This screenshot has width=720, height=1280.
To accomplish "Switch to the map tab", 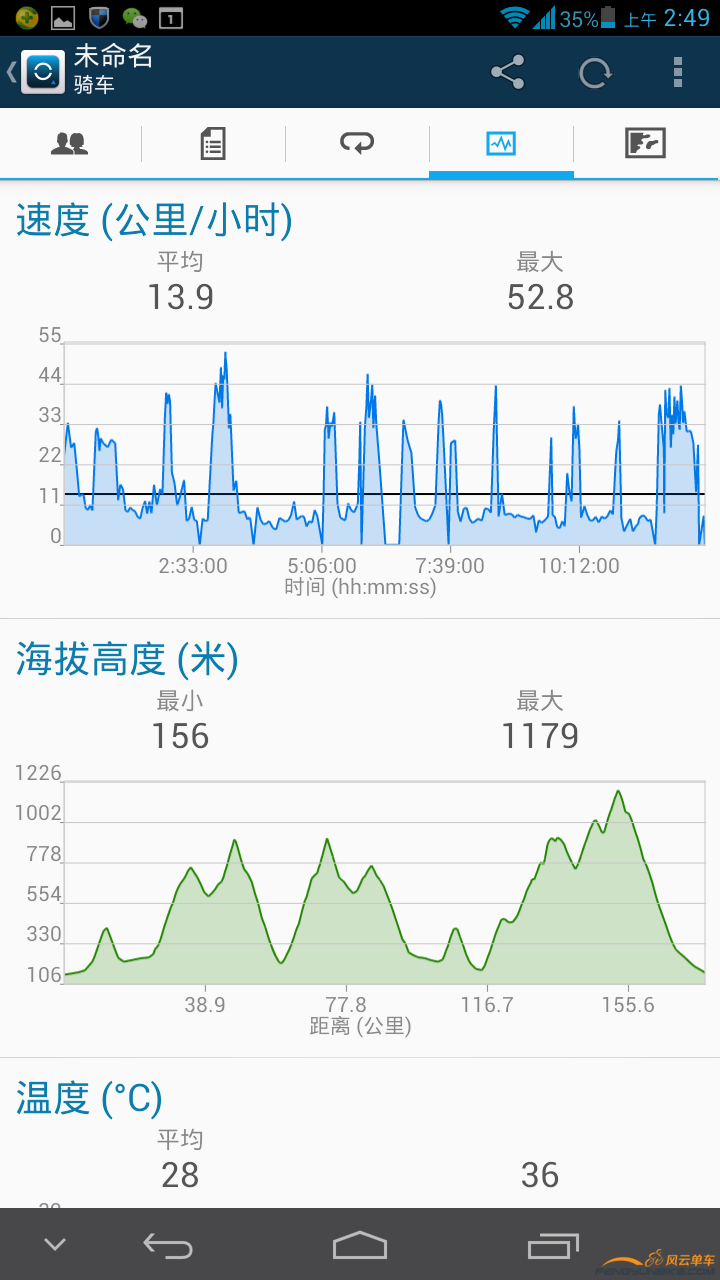I will click(x=645, y=144).
